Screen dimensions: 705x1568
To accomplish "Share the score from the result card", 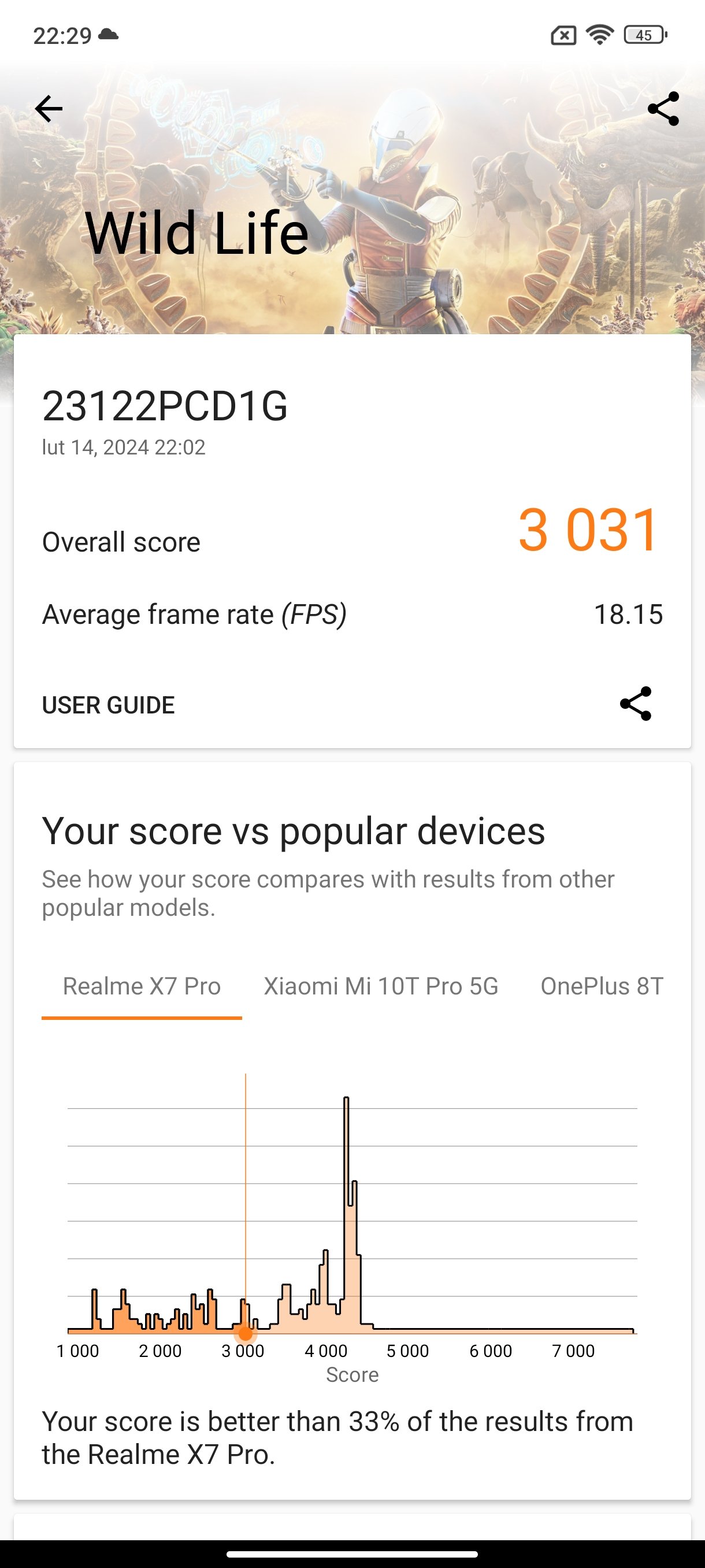I will (636, 704).
